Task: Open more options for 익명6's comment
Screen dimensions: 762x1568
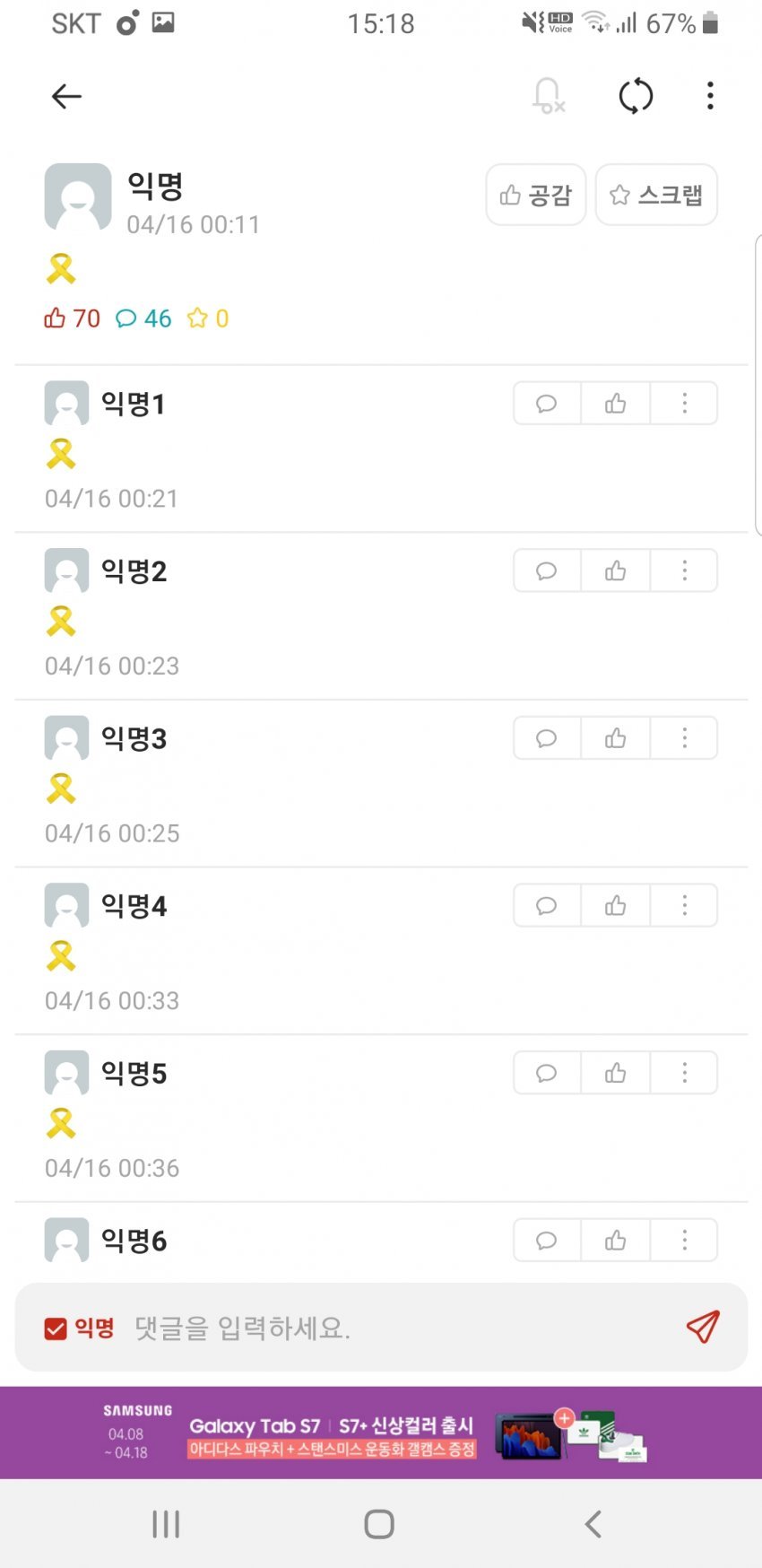Action: point(684,1241)
